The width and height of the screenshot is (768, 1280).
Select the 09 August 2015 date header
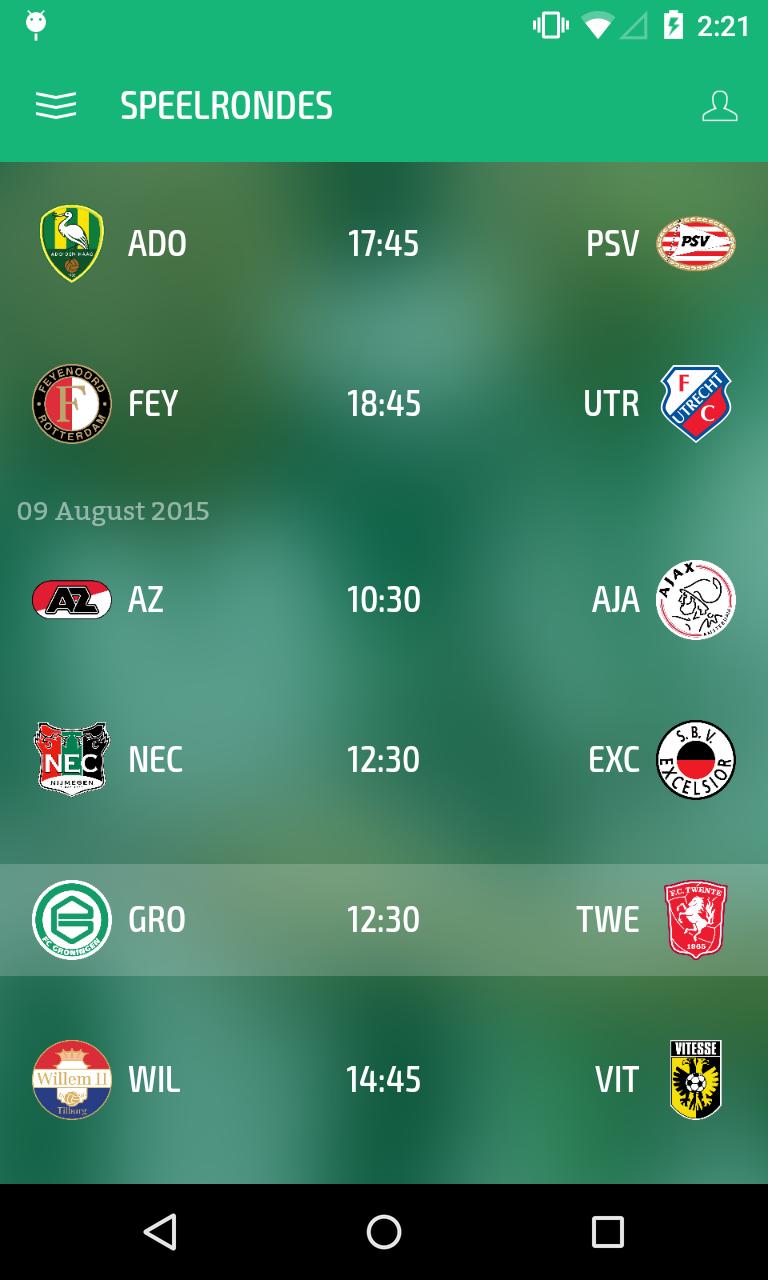113,511
